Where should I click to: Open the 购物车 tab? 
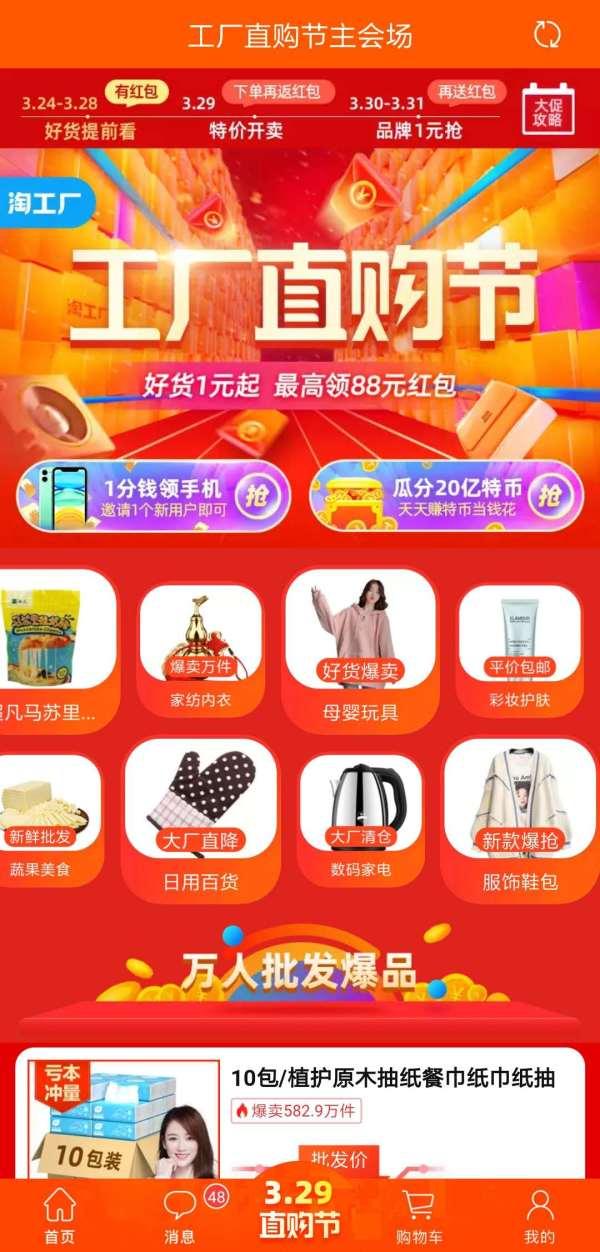coord(419,1215)
